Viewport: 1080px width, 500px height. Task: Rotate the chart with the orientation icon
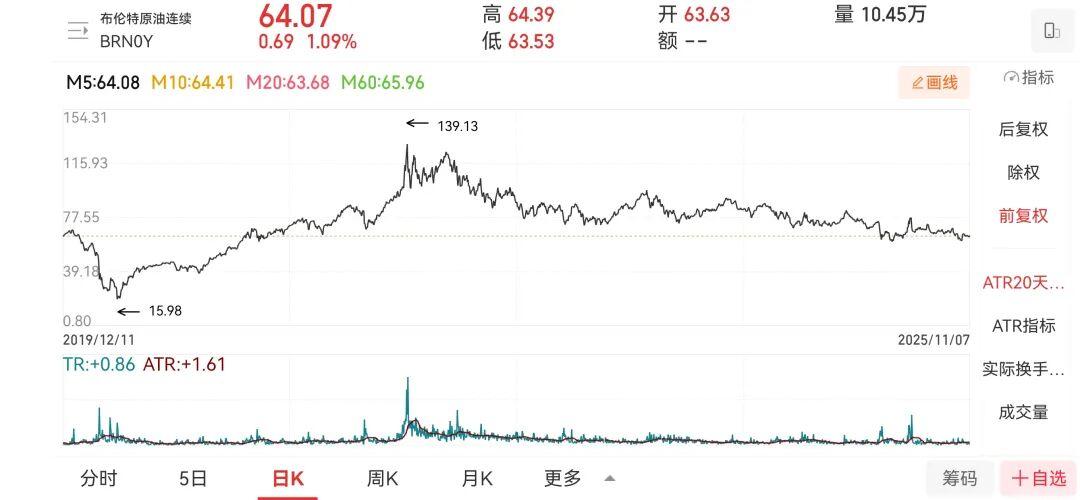1051,30
